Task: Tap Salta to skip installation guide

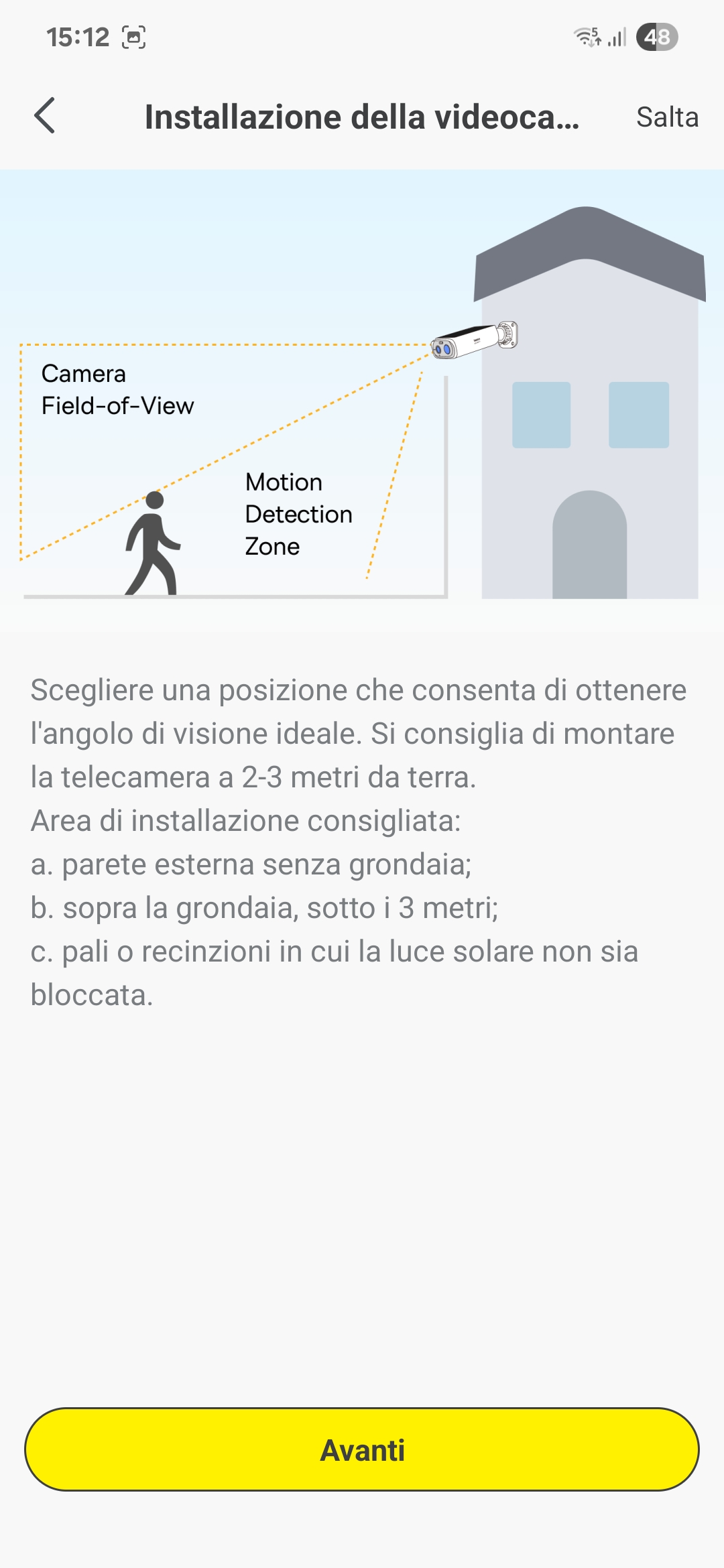Action: 666,117
